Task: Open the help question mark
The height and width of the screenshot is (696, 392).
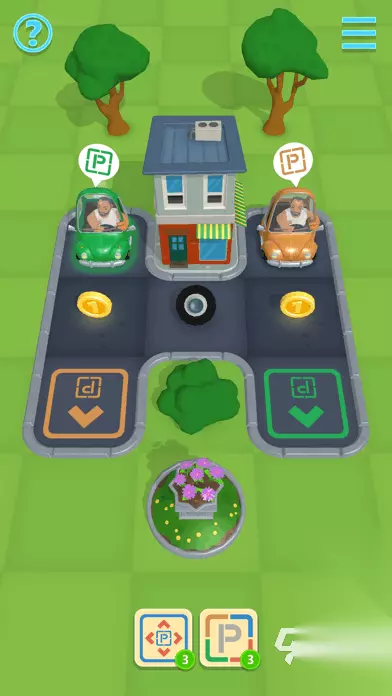Action: tap(32, 33)
